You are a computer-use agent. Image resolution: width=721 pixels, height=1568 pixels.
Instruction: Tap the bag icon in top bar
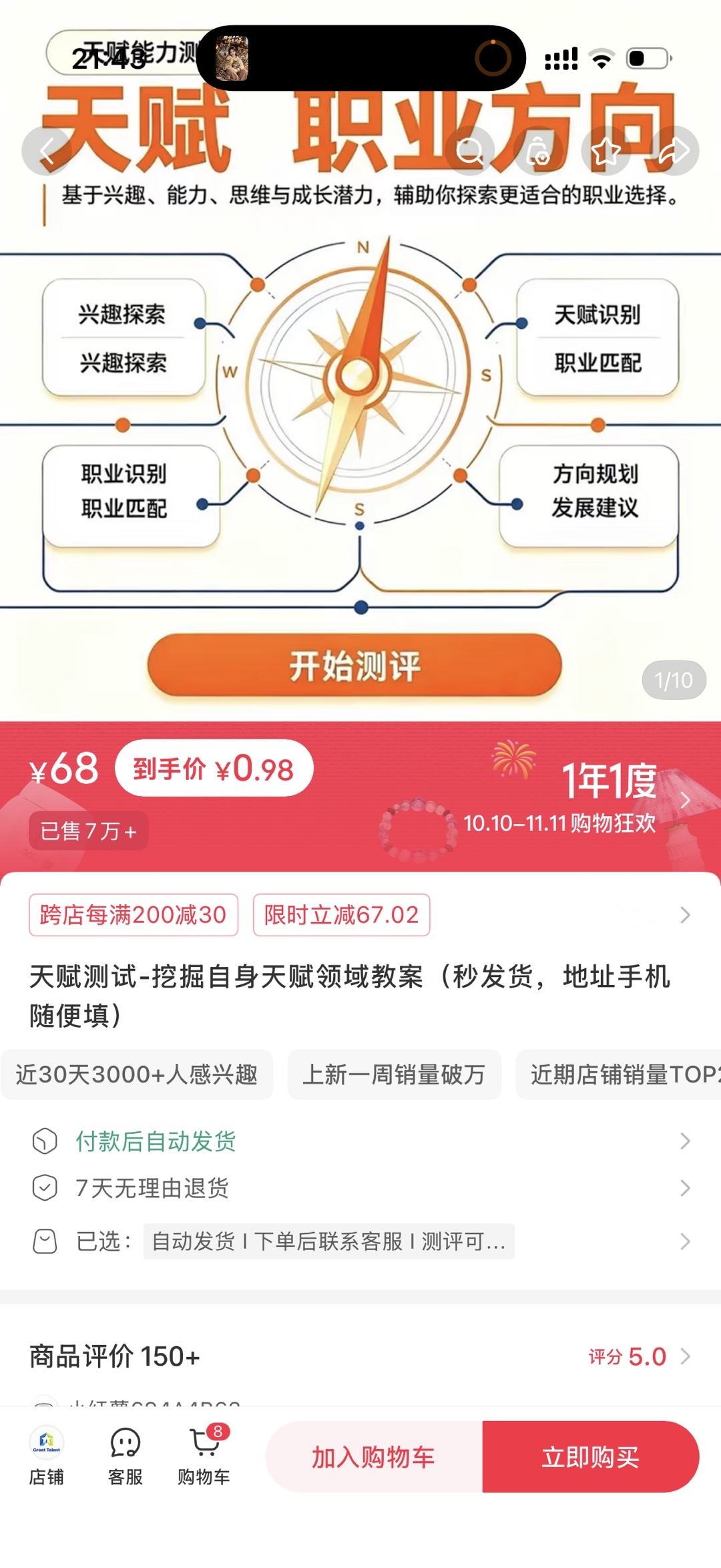tap(538, 151)
